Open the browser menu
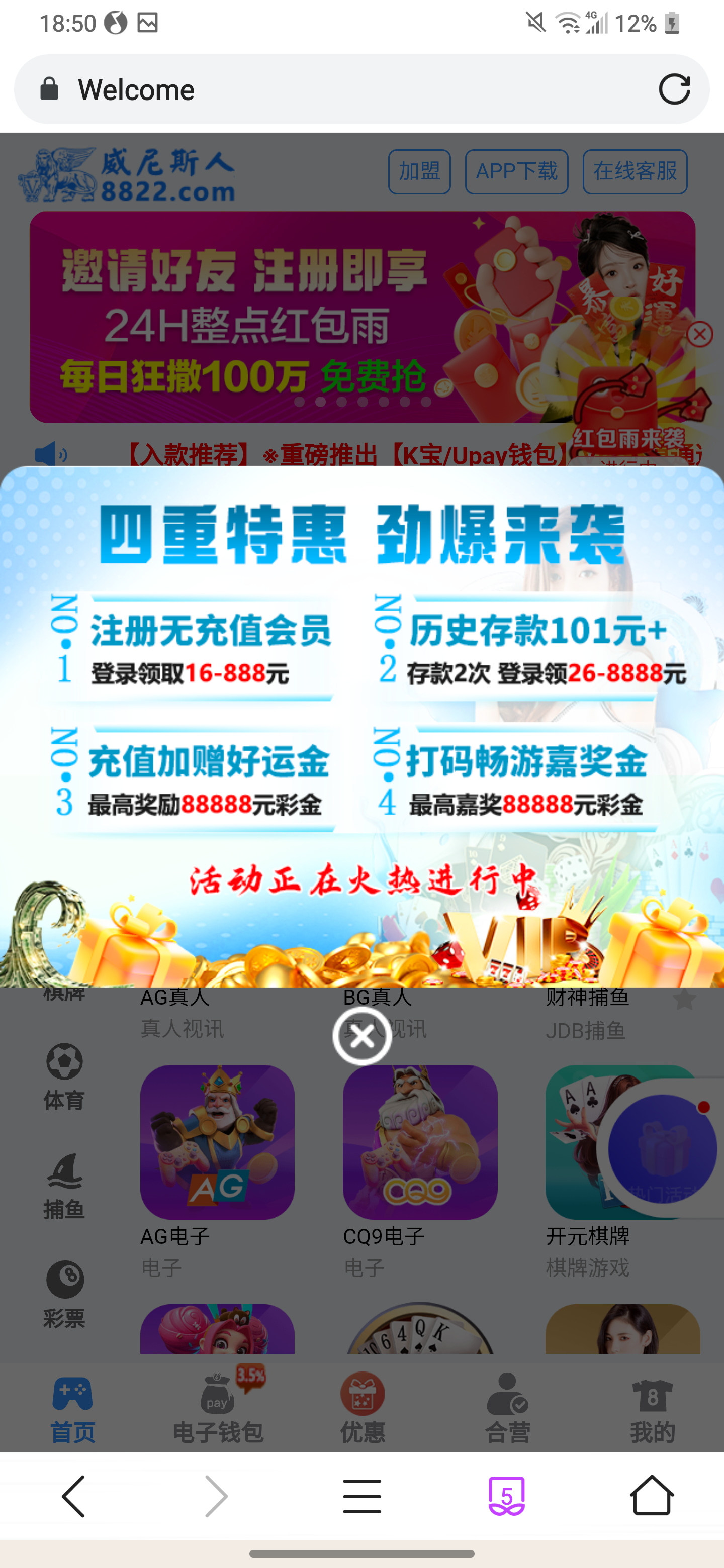Viewport: 724px width, 1568px height. point(361,1496)
